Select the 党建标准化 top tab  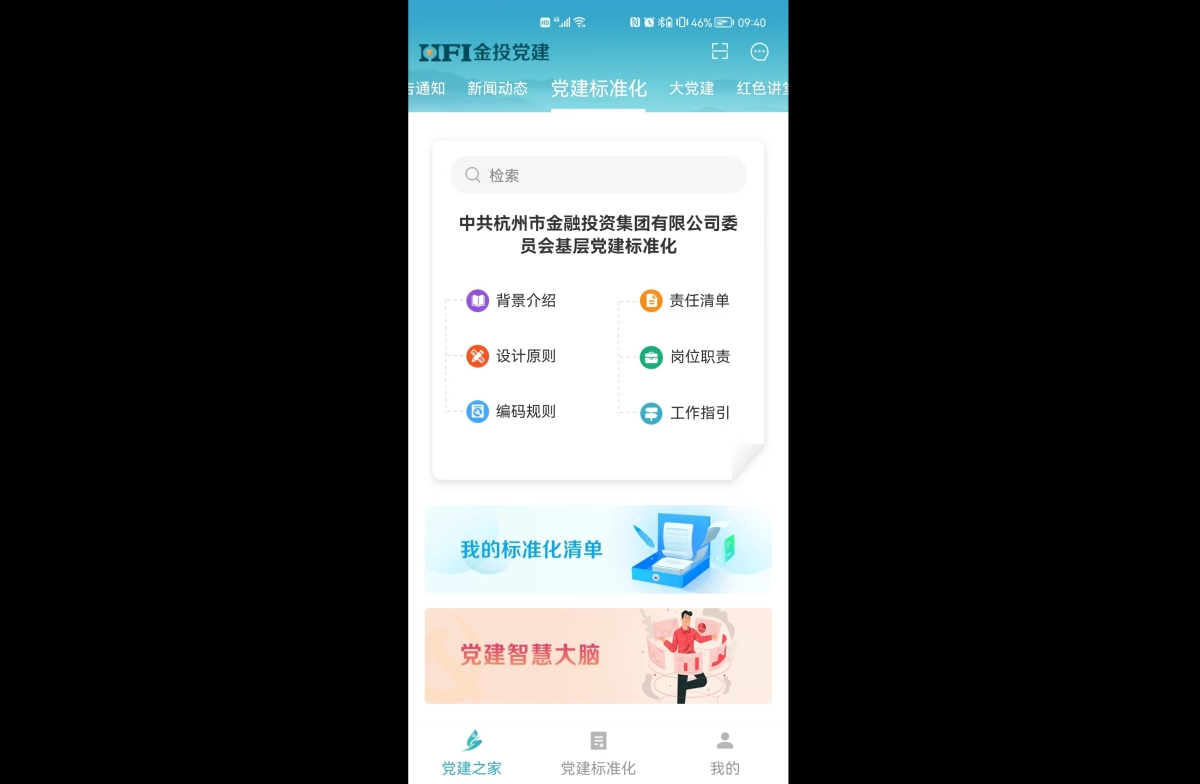598,88
